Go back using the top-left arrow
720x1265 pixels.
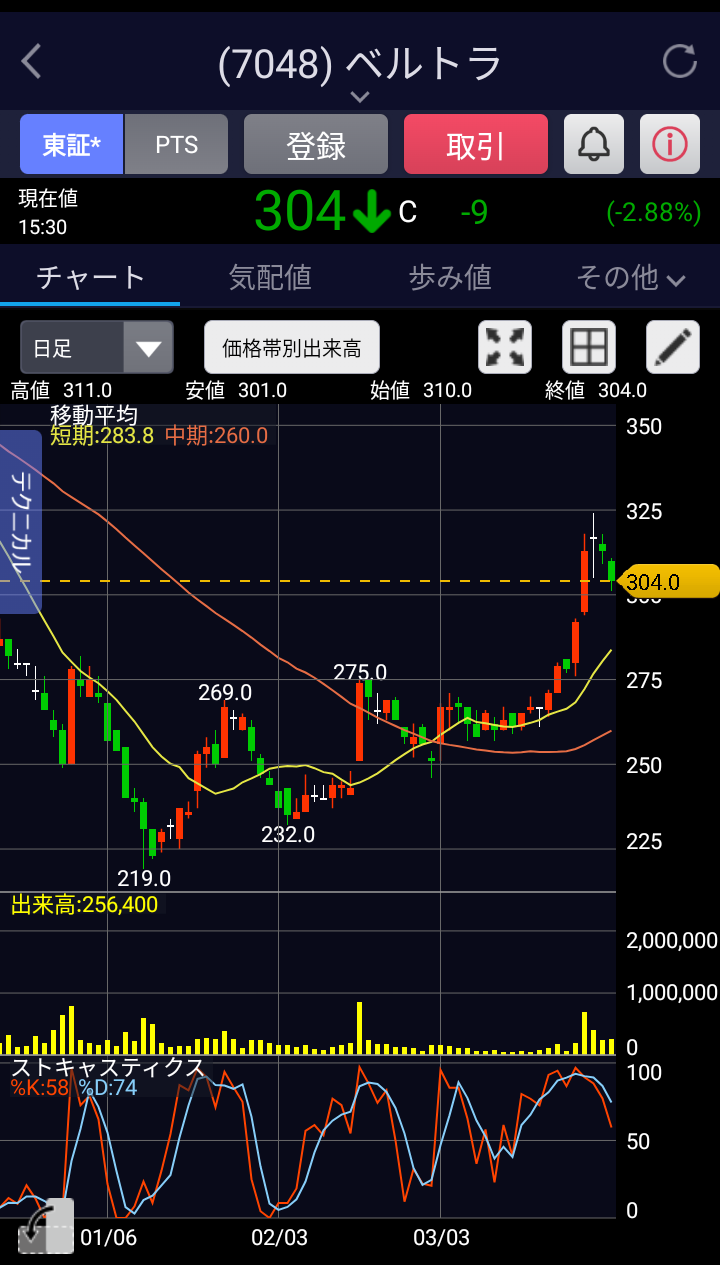coord(32,62)
